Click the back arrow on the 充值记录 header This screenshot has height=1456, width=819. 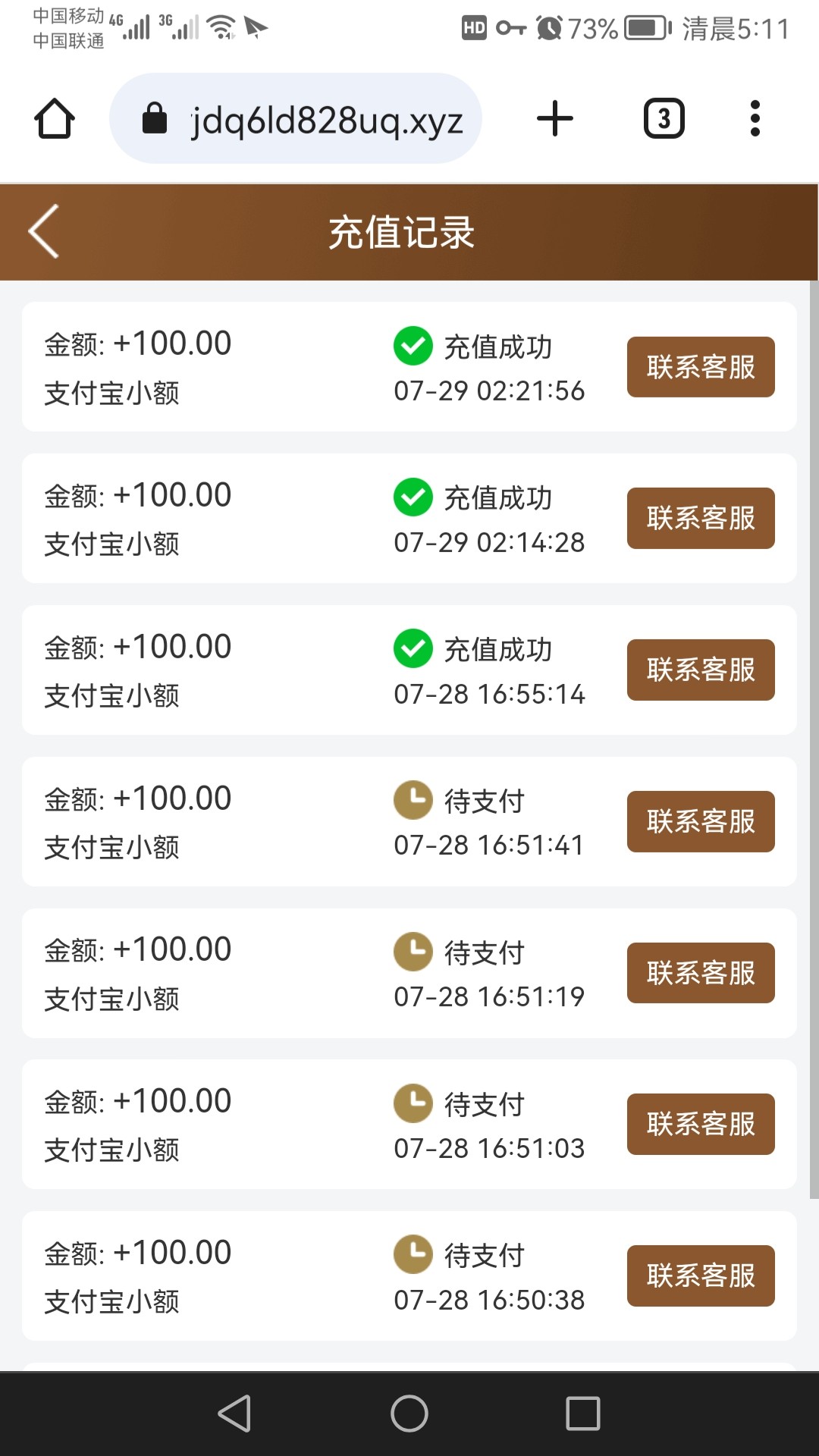pos(43,232)
